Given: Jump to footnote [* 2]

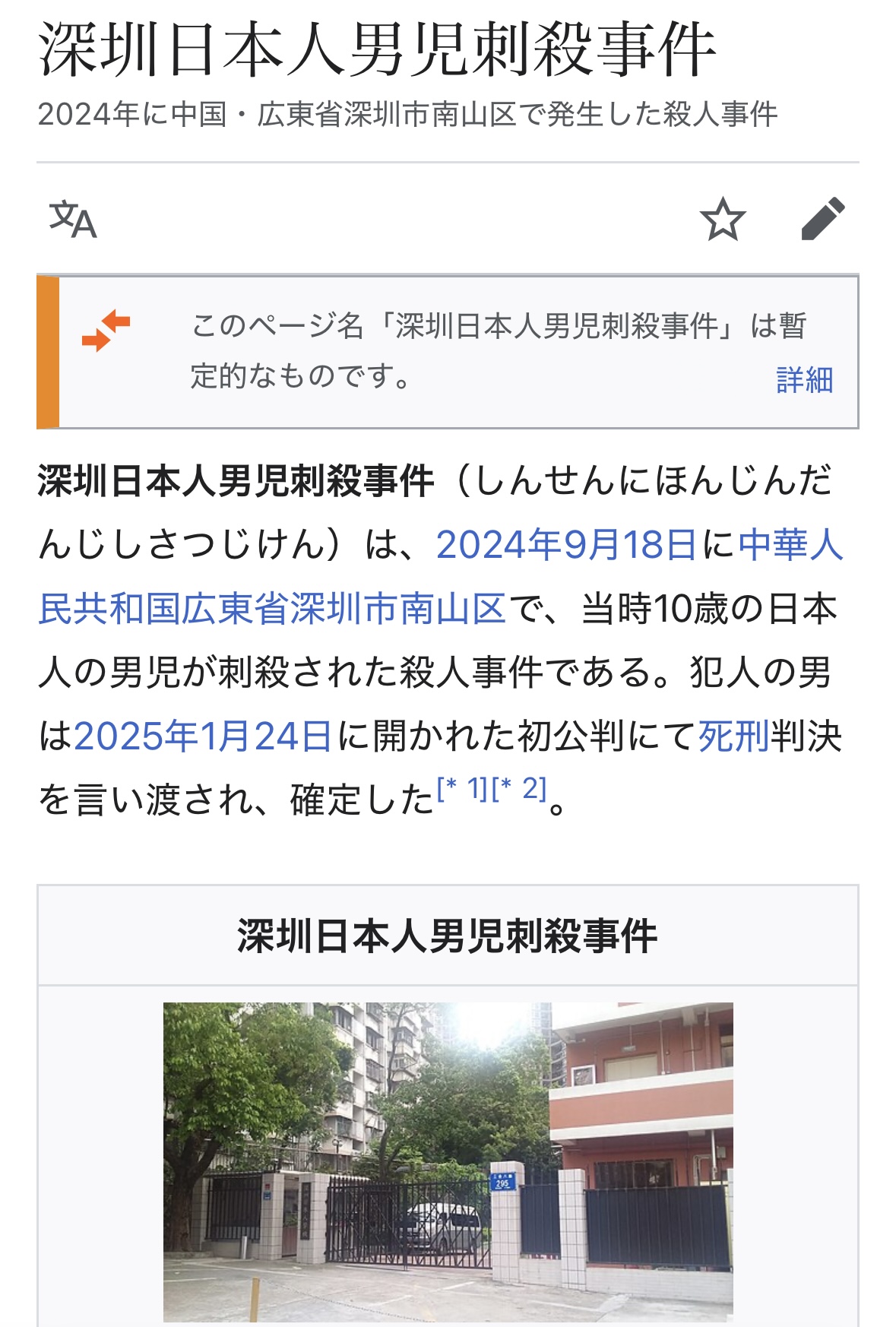Looking at the screenshot, I should (520, 790).
